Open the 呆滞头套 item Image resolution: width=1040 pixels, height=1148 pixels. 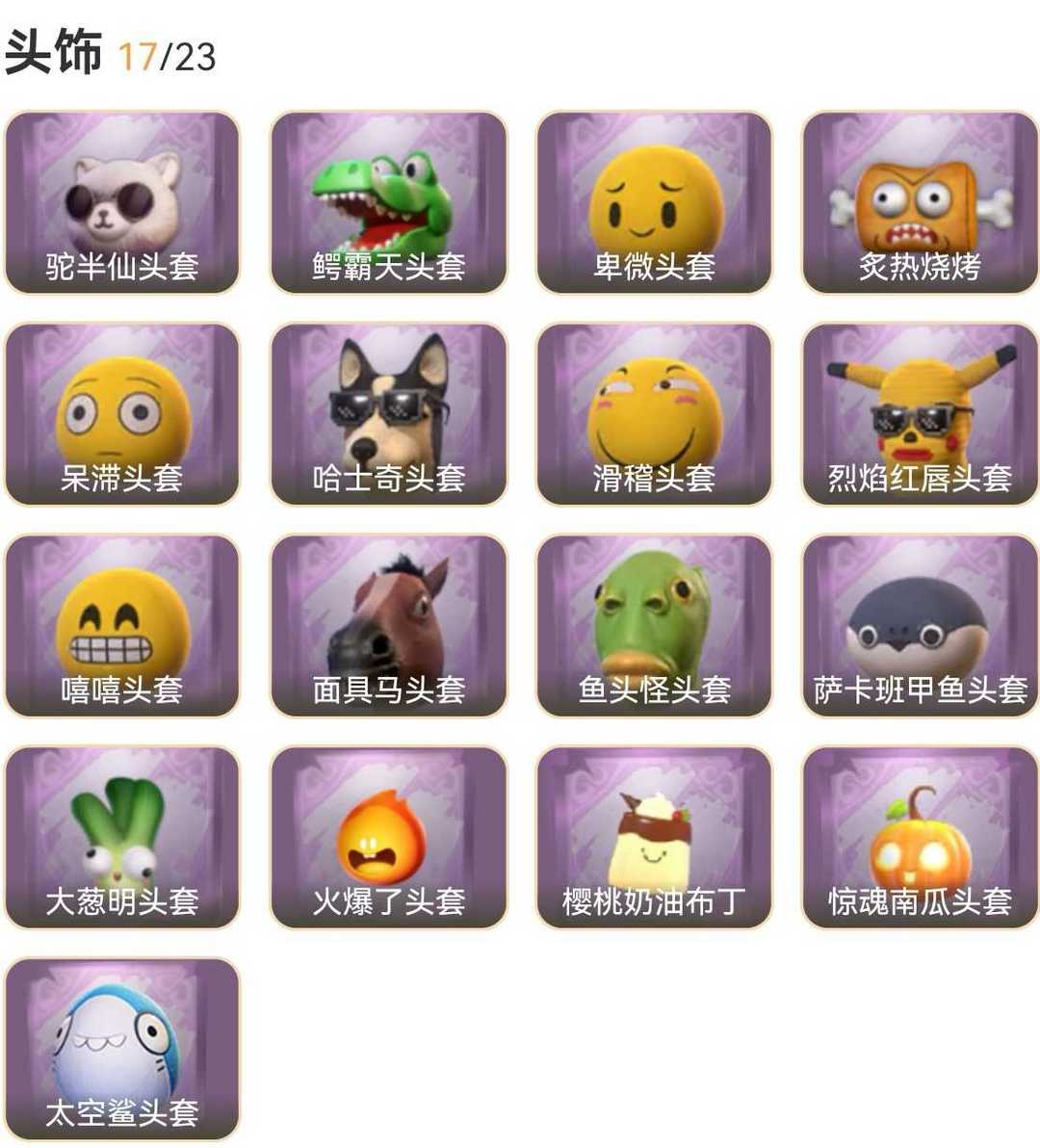pos(122,414)
